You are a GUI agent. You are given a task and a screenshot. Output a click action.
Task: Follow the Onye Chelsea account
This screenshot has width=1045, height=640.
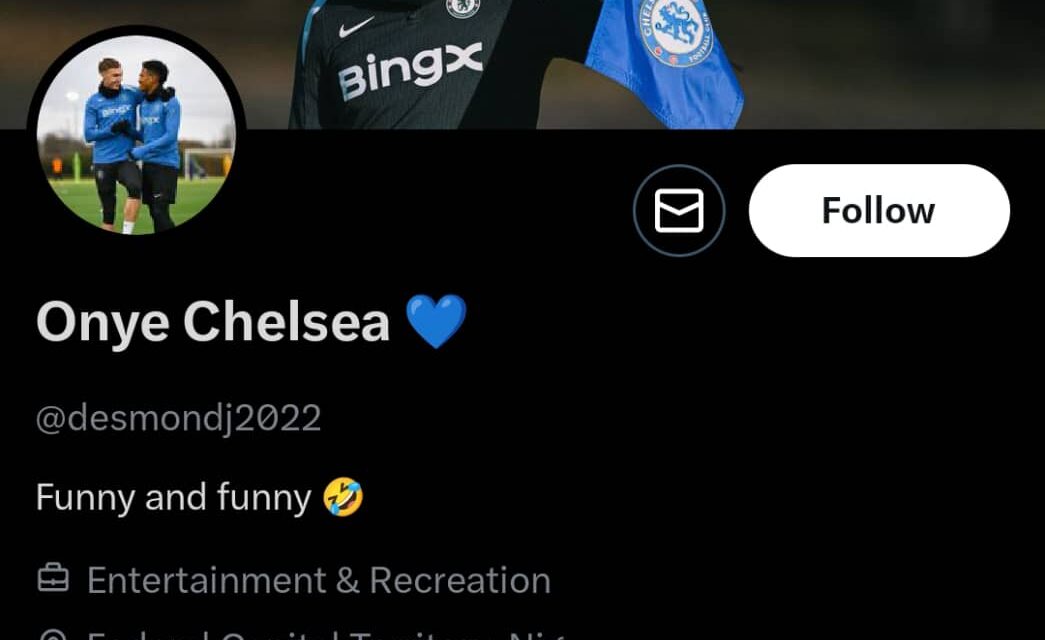click(x=878, y=211)
